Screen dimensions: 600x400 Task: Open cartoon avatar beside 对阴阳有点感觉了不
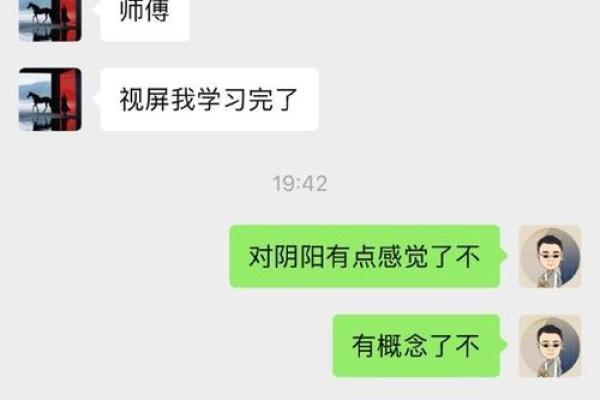click(x=550, y=256)
